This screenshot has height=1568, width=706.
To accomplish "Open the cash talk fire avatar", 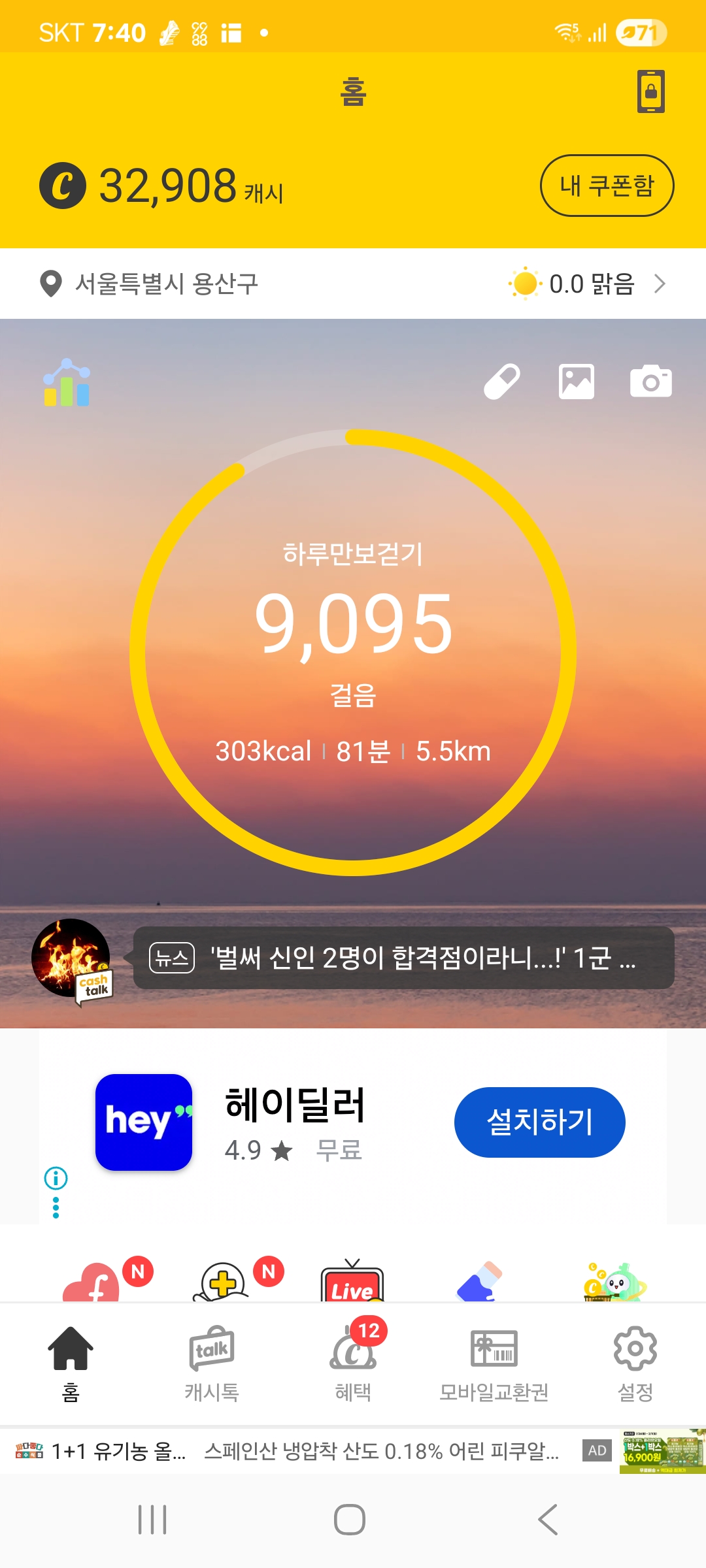I will (x=71, y=958).
